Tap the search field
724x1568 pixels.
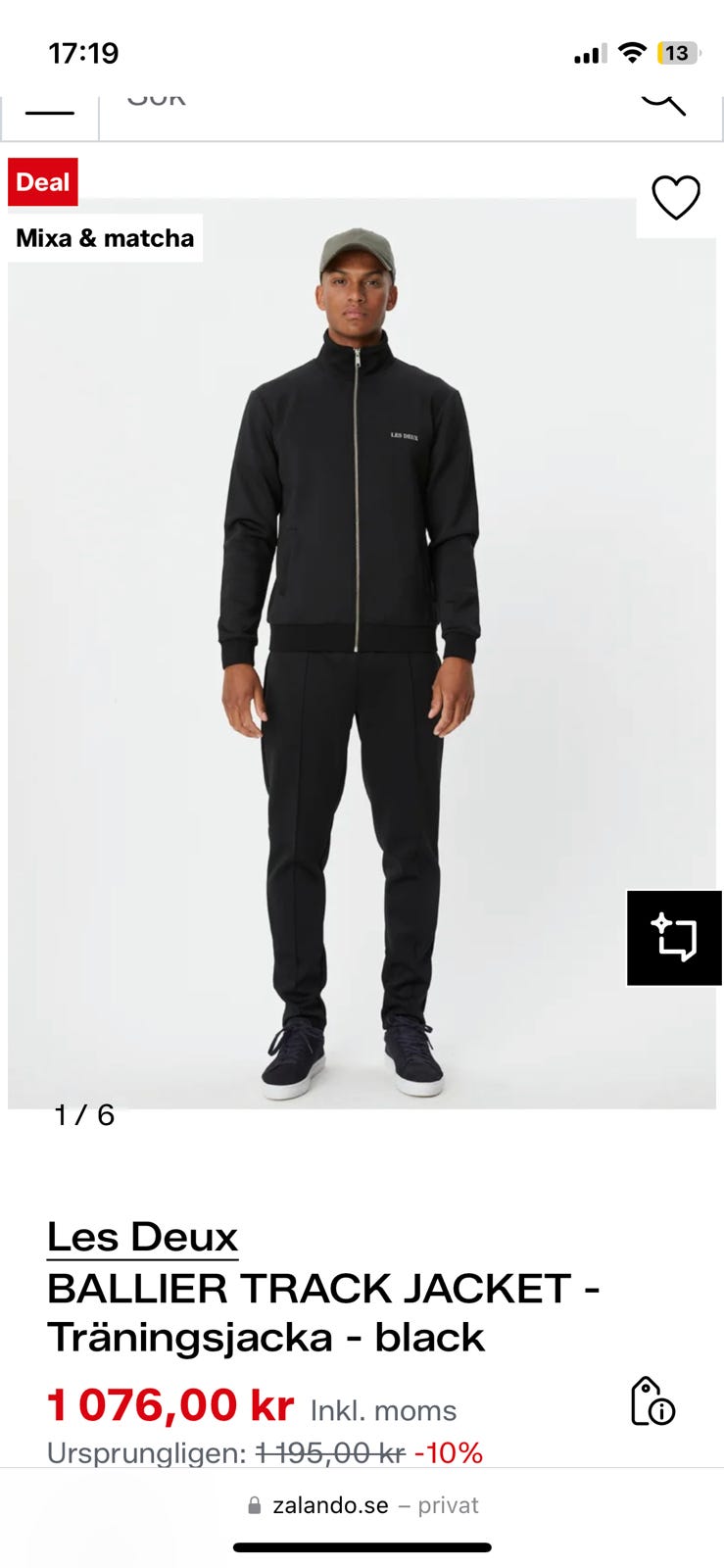362,108
